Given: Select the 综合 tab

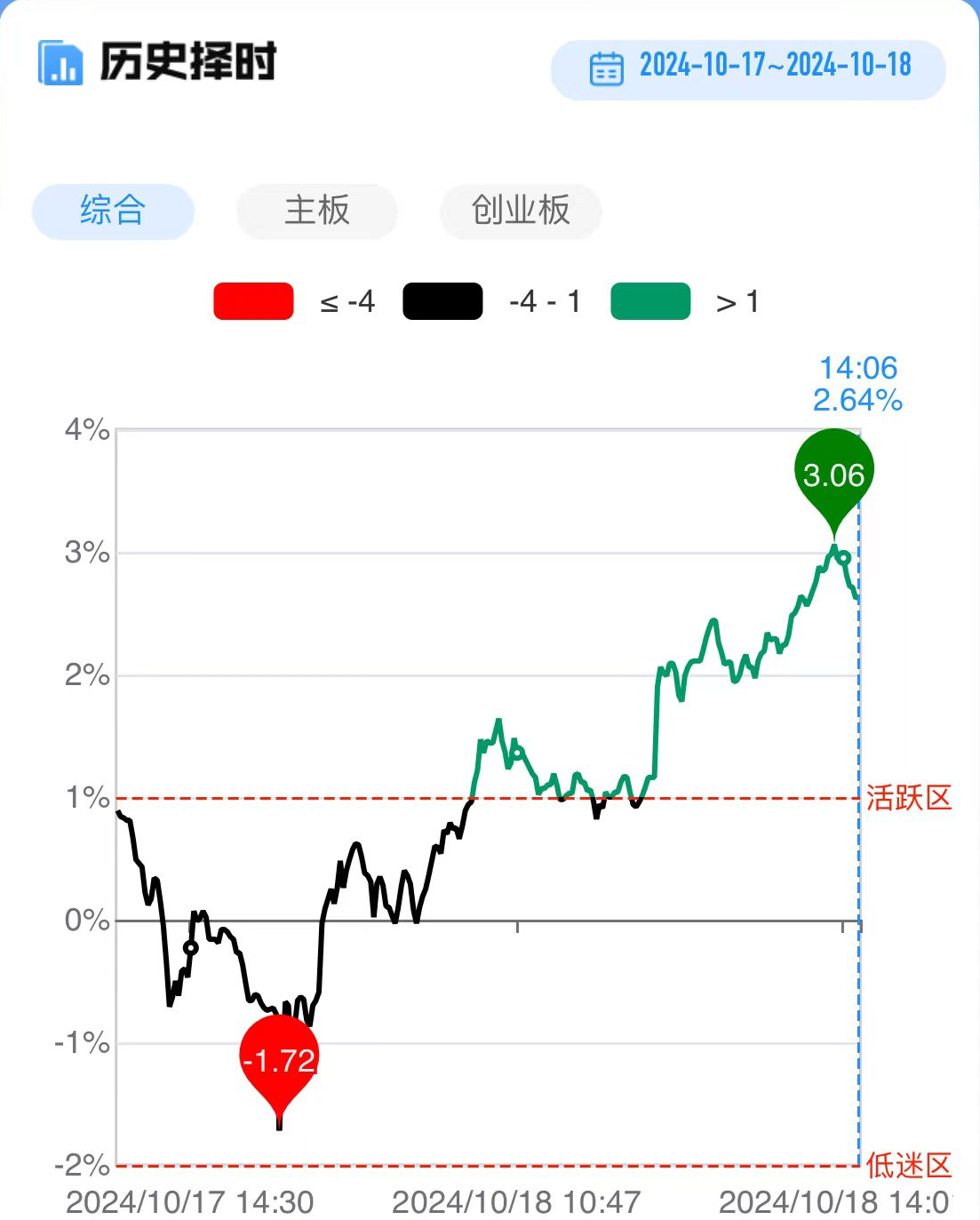Looking at the screenshot, I should click(x=113, y=211).
